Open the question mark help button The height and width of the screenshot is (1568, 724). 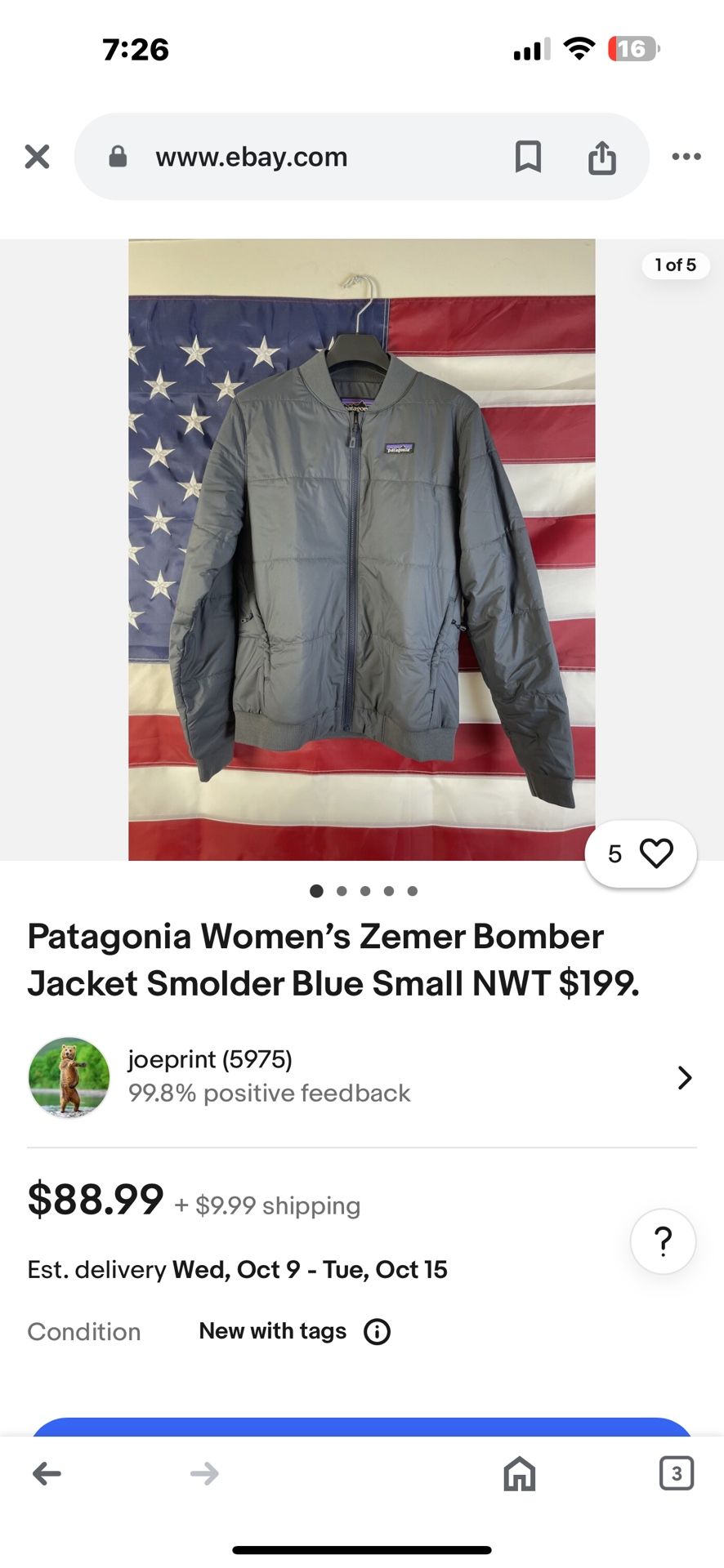[x=664, y=1241]
